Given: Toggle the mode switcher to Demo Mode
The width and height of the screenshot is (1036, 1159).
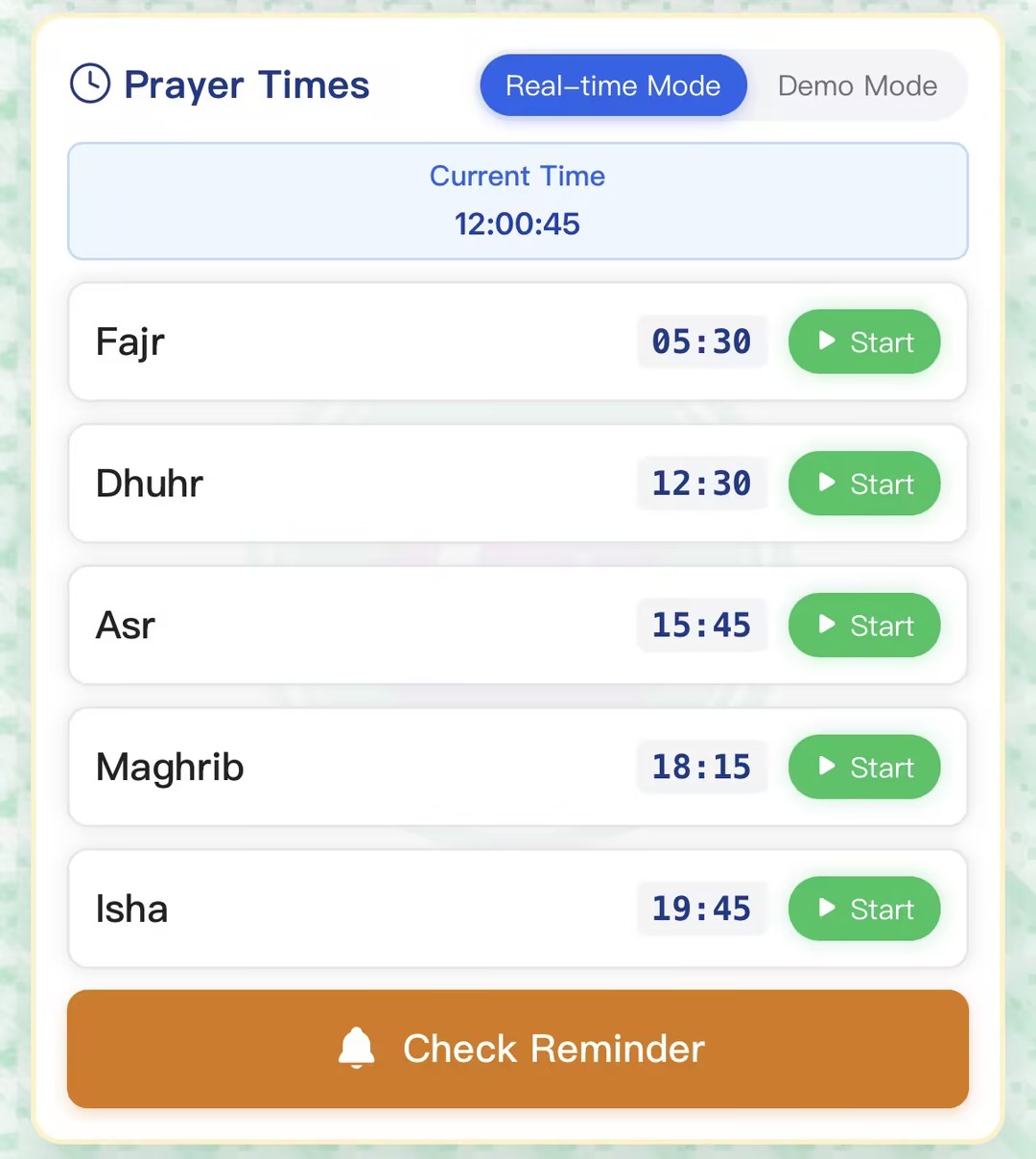Looking at the screenshot, I should (x=857, y=85).
